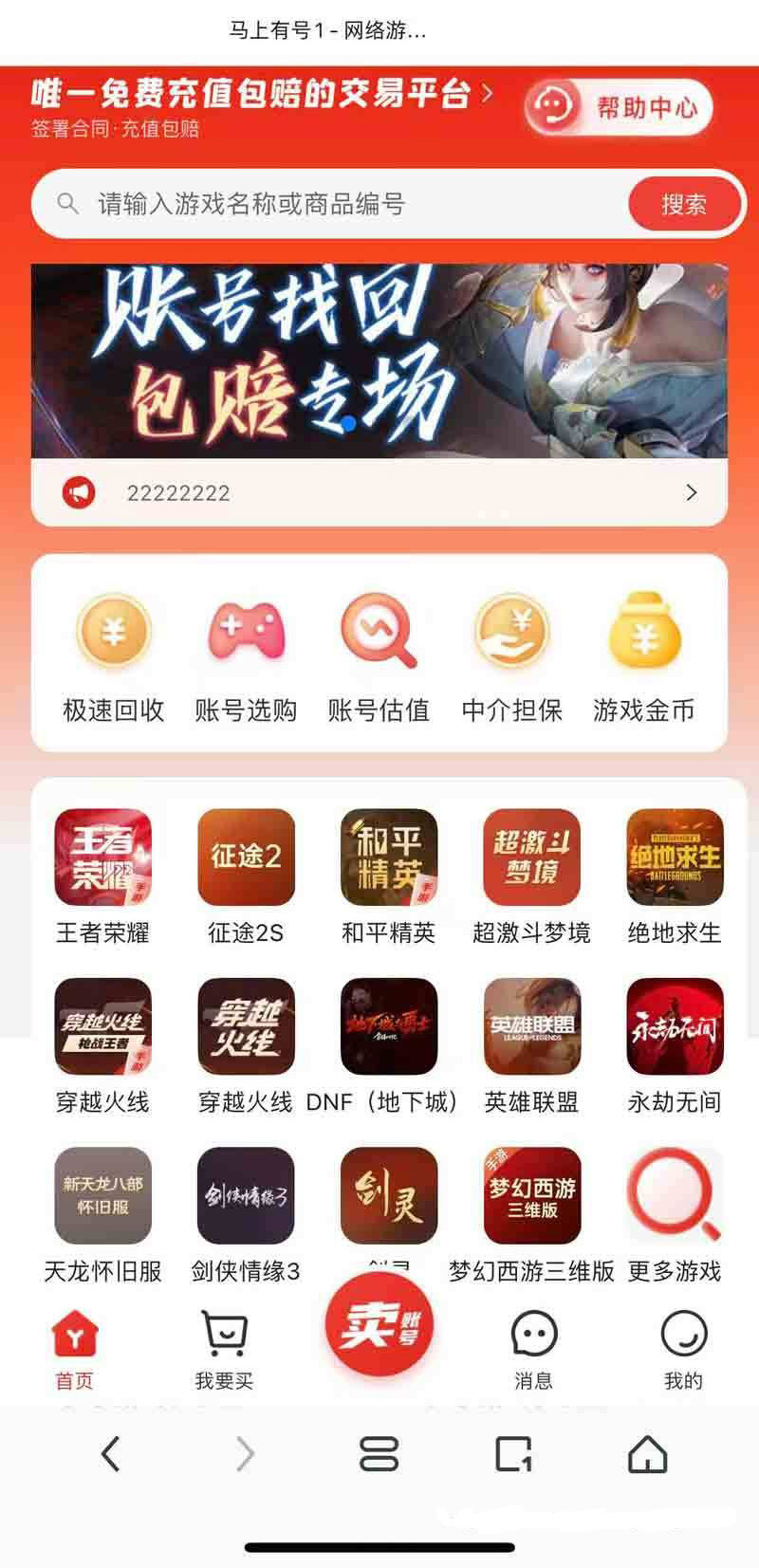The height and width of the screenshot is (1568, 759).
Task: Expand the 22222222 announcement via chevron
Action: [x=691, y=492]
